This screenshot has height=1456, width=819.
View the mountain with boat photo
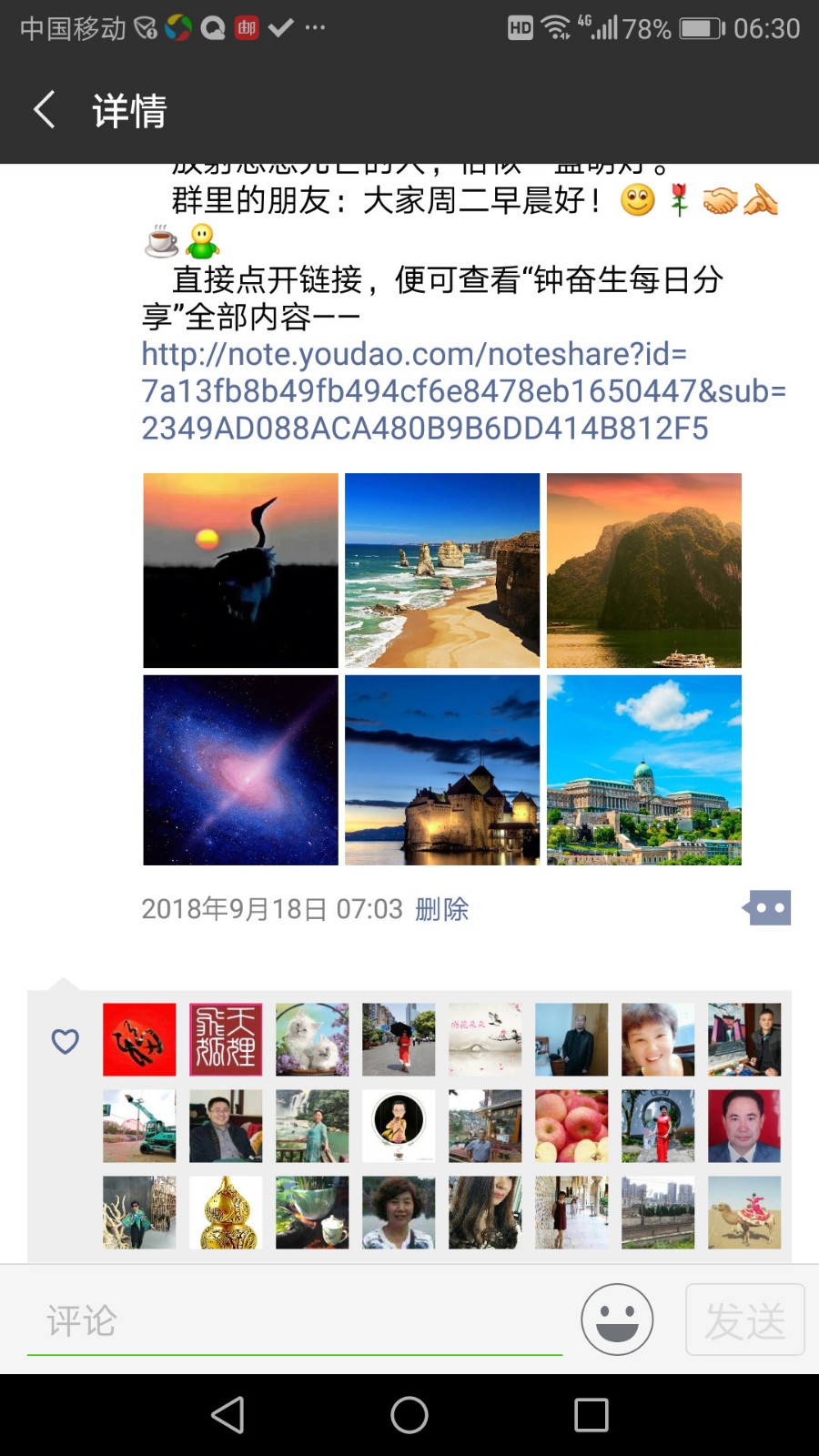point(644,571)
